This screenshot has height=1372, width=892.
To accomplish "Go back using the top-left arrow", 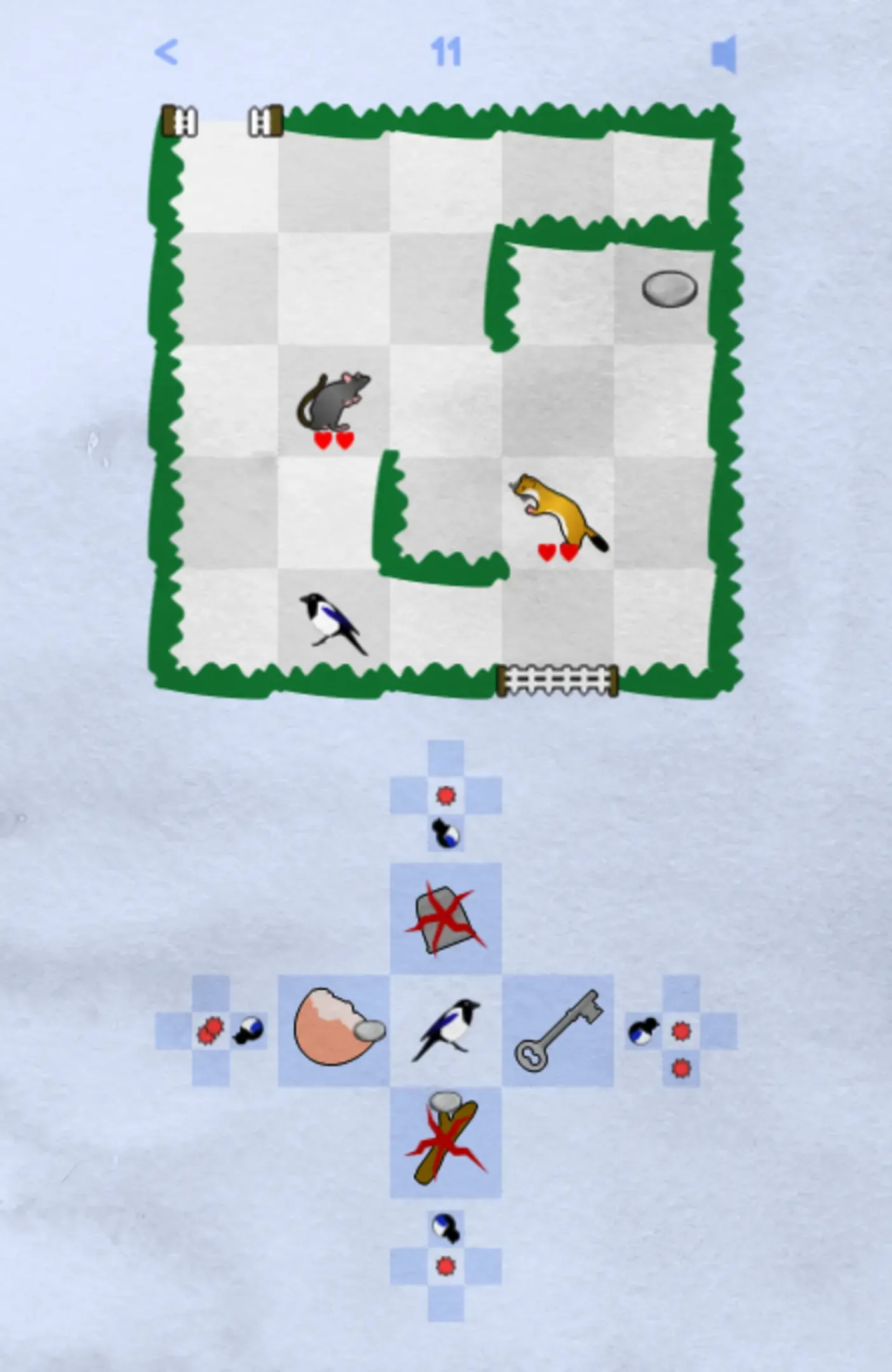I will tap(166, 52).
